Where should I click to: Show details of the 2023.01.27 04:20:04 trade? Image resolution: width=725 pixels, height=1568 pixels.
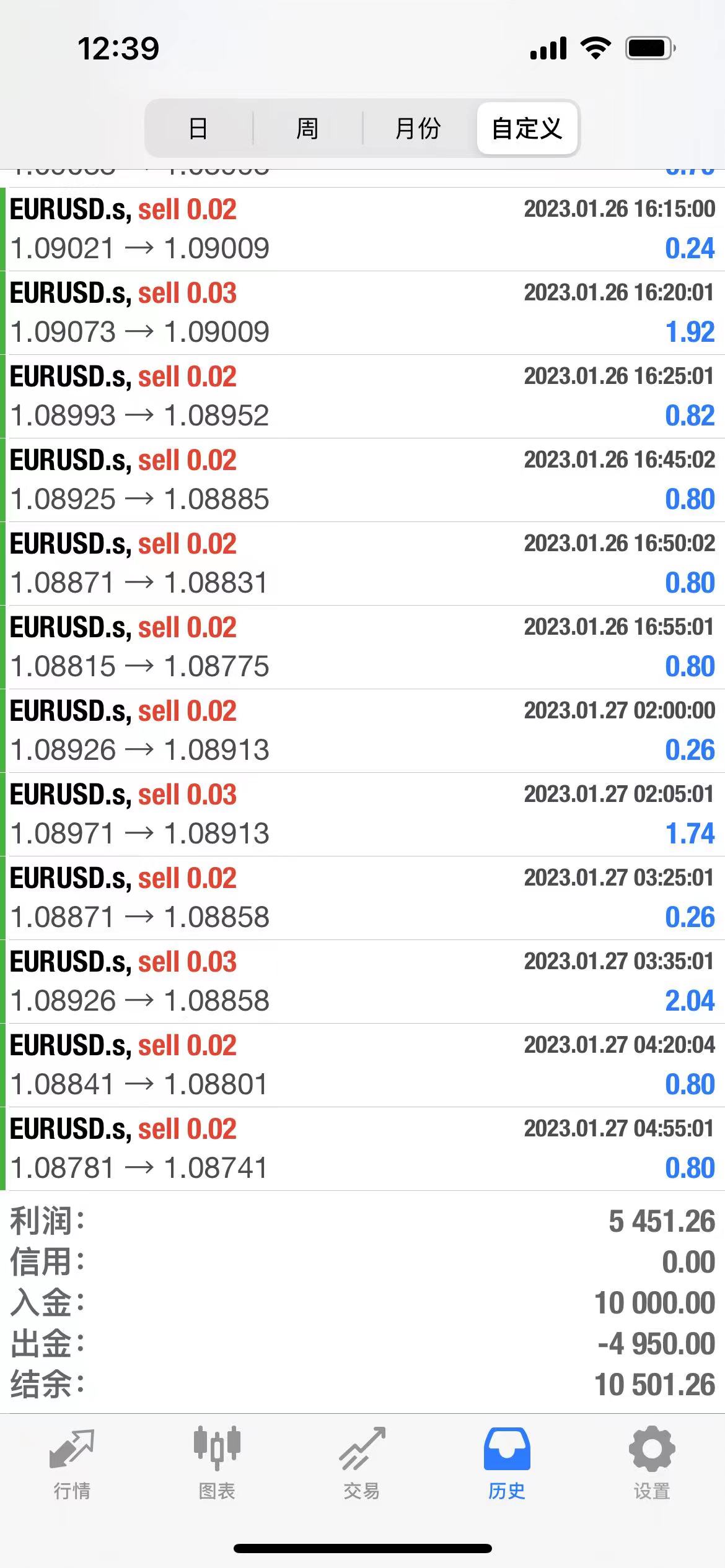point(362,1065)
